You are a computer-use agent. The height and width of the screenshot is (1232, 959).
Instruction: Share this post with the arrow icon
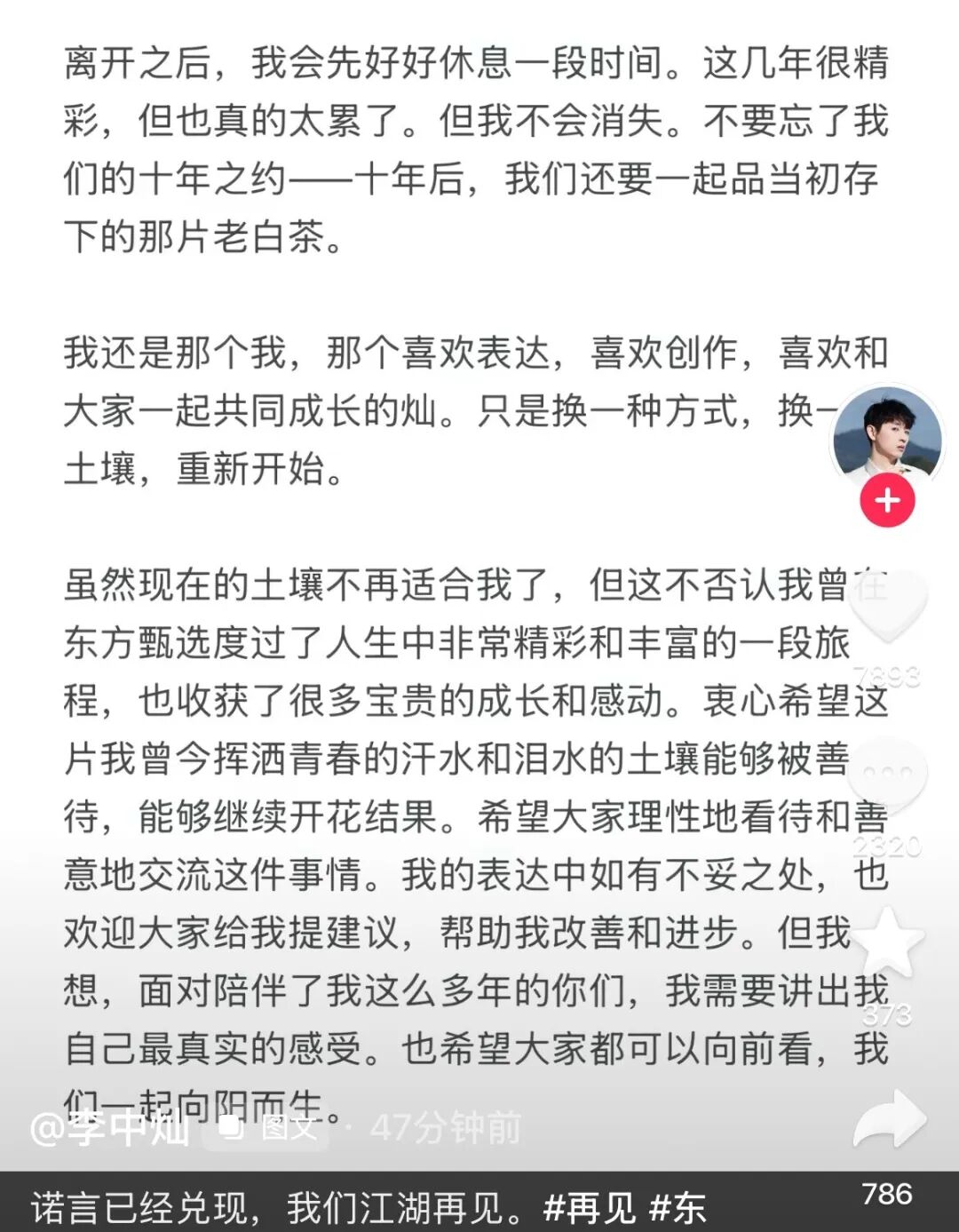click(888, 1119)
